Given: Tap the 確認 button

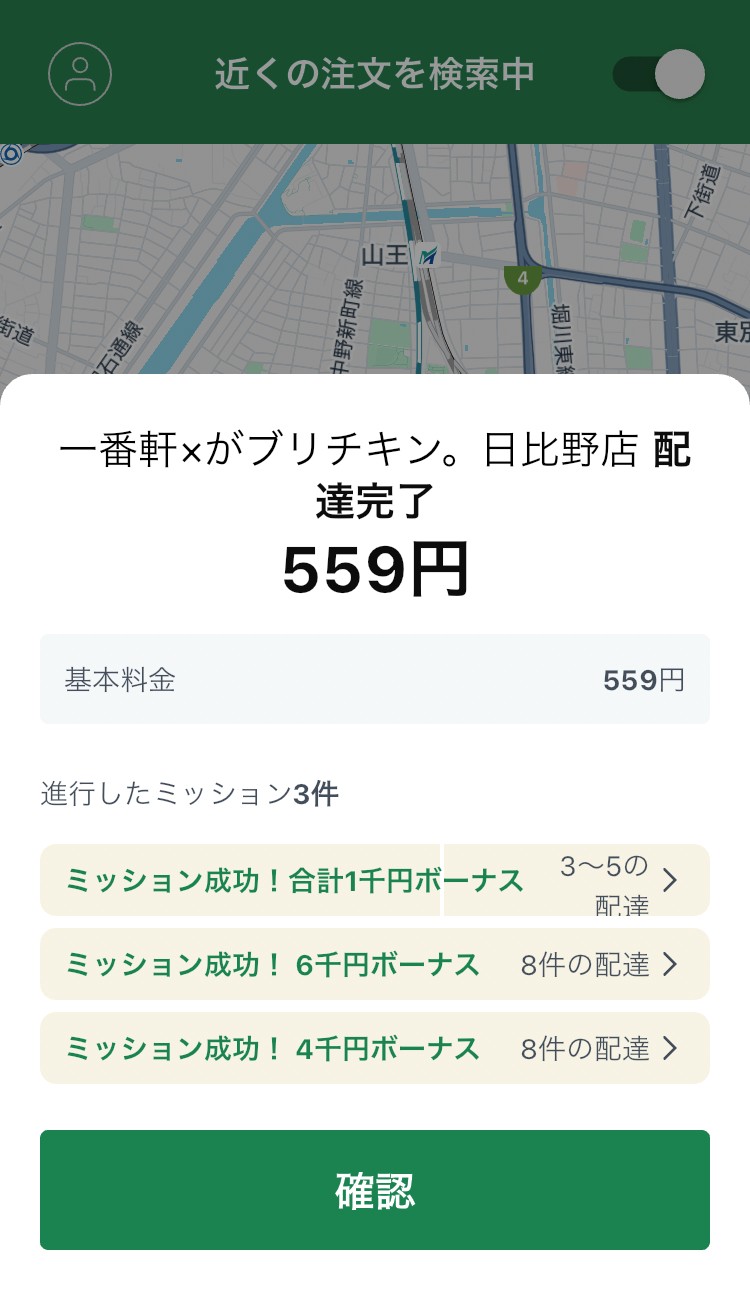Looking at the screenshot, I should coord(374,1190).
